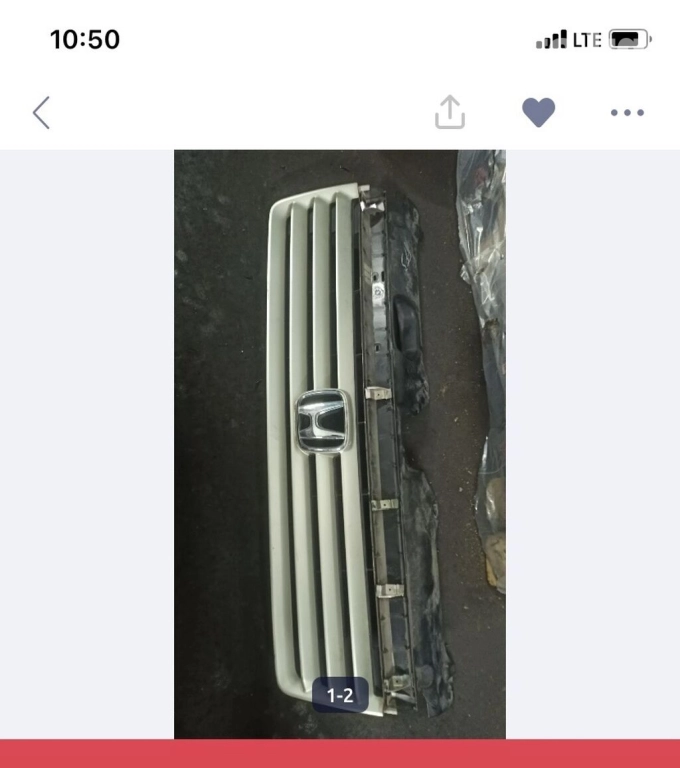The image size is (680, 768).
Task: Toggle the favorite heart icon
Action: (538, 112)
